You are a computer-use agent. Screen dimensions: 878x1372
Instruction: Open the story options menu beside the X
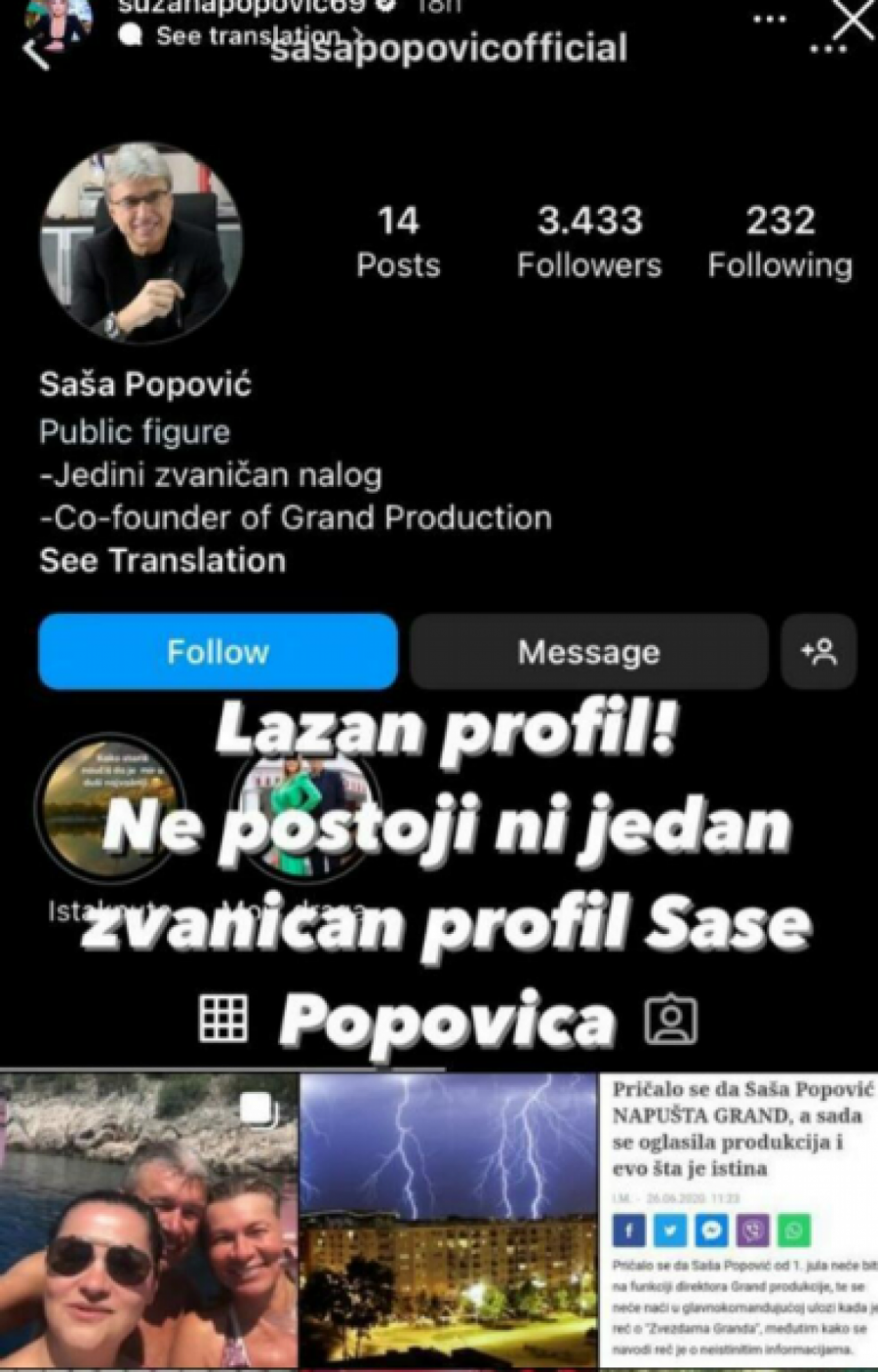(770, 19)
